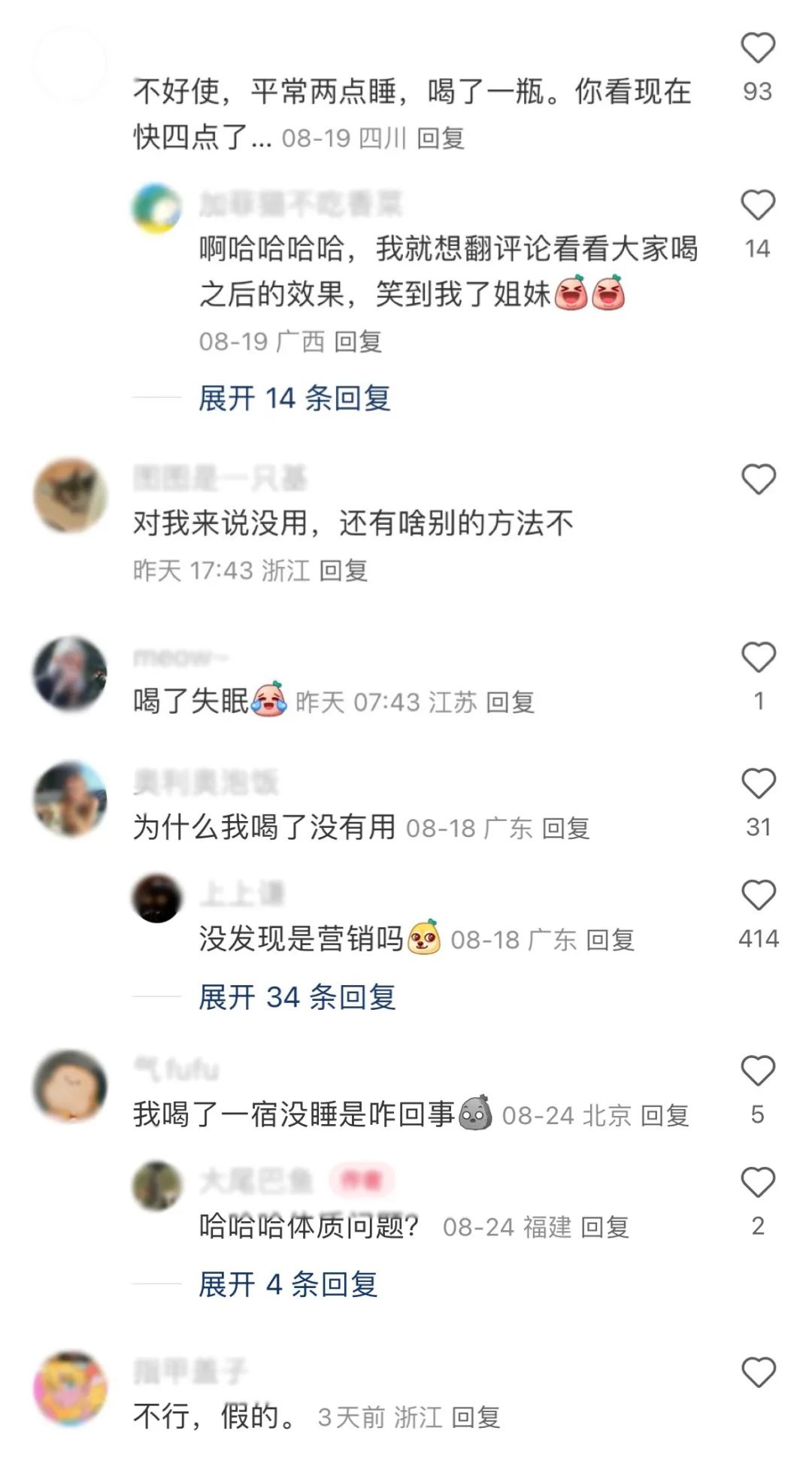
Task: Open avatar of the '不行，假的。' commenter
Action: [70, 1388]
